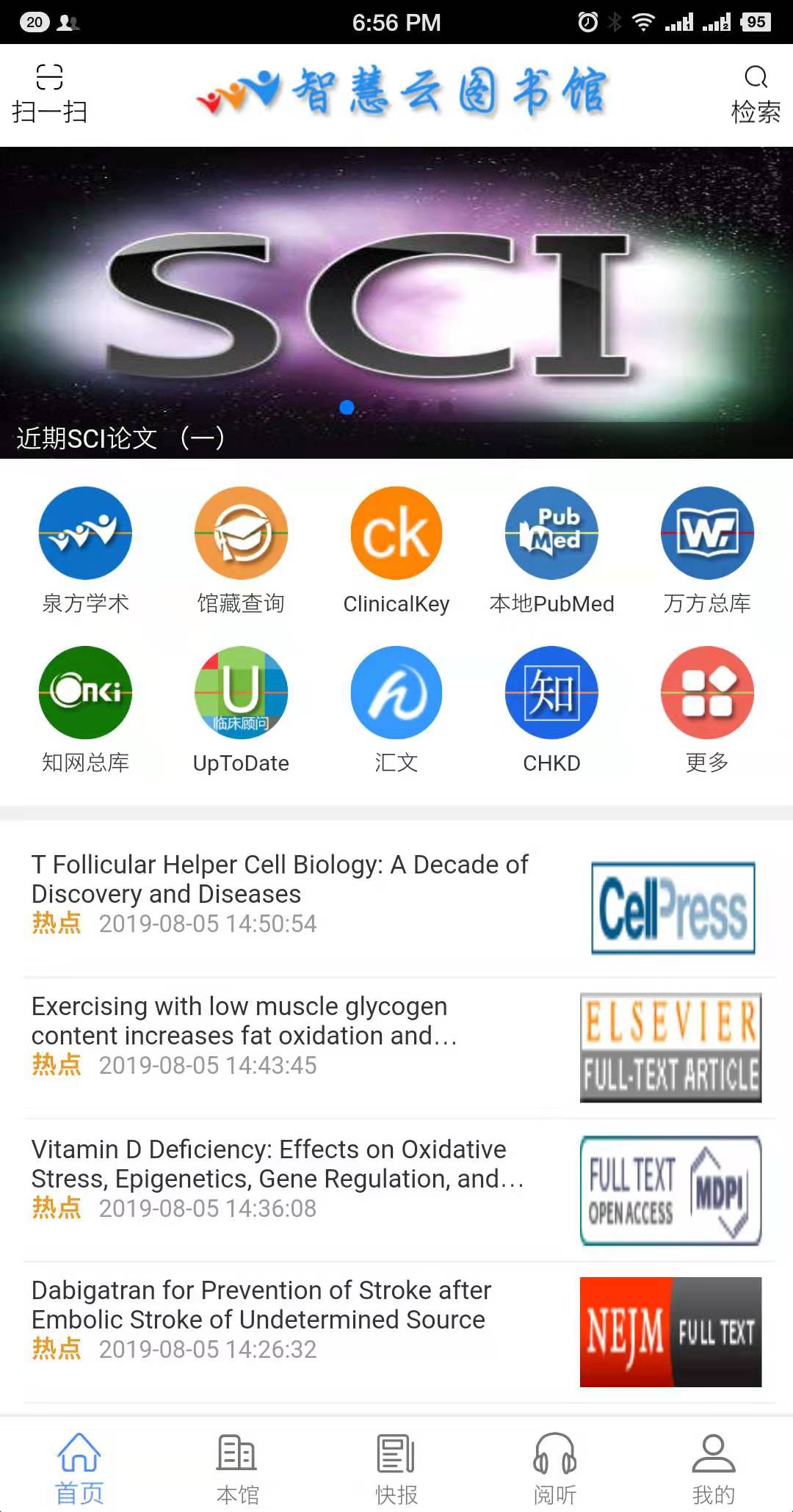
Task: Open the 扫一扫 scanner
Action: tap(49, 94)
